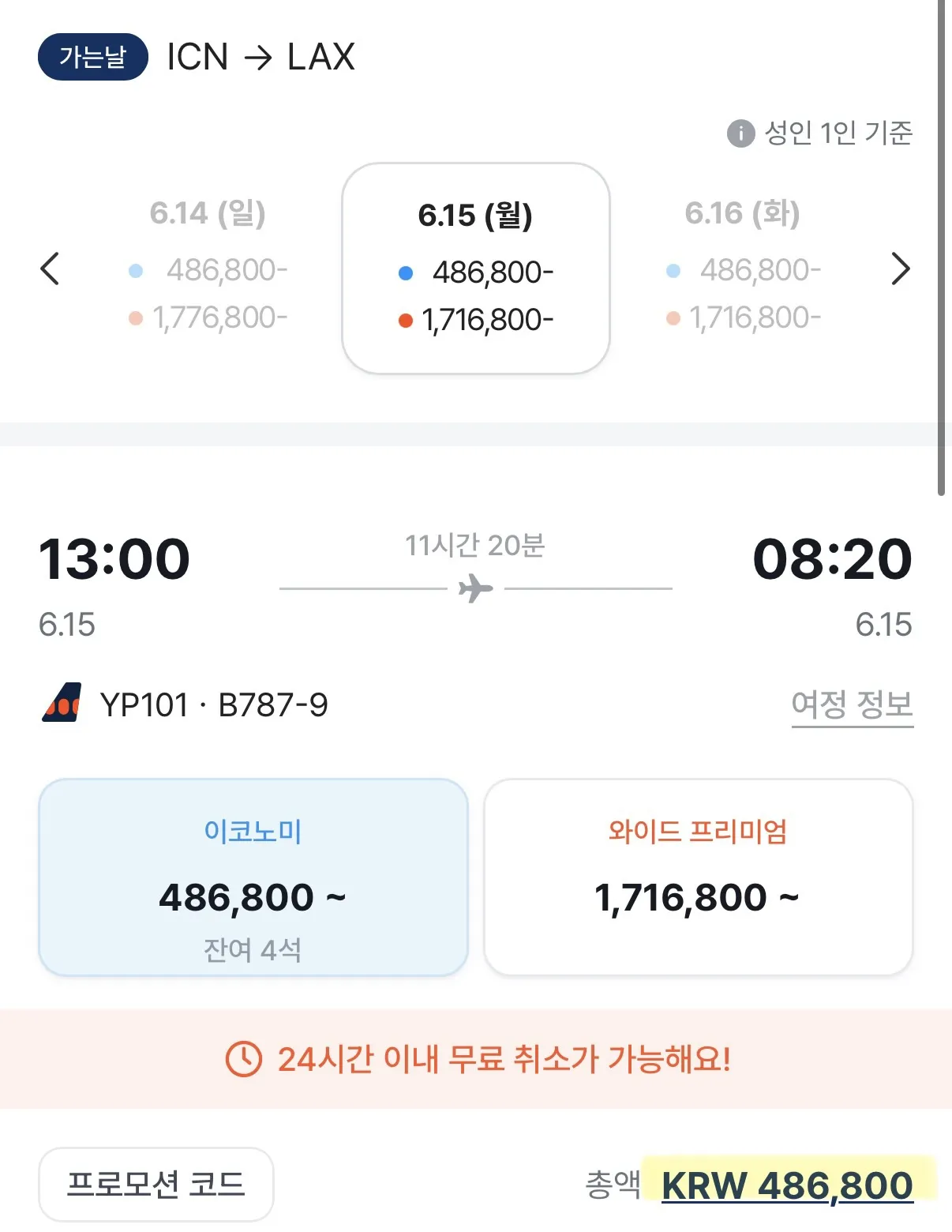
Task: Click the orange price dot under 6.14
Action: point(137,317)
